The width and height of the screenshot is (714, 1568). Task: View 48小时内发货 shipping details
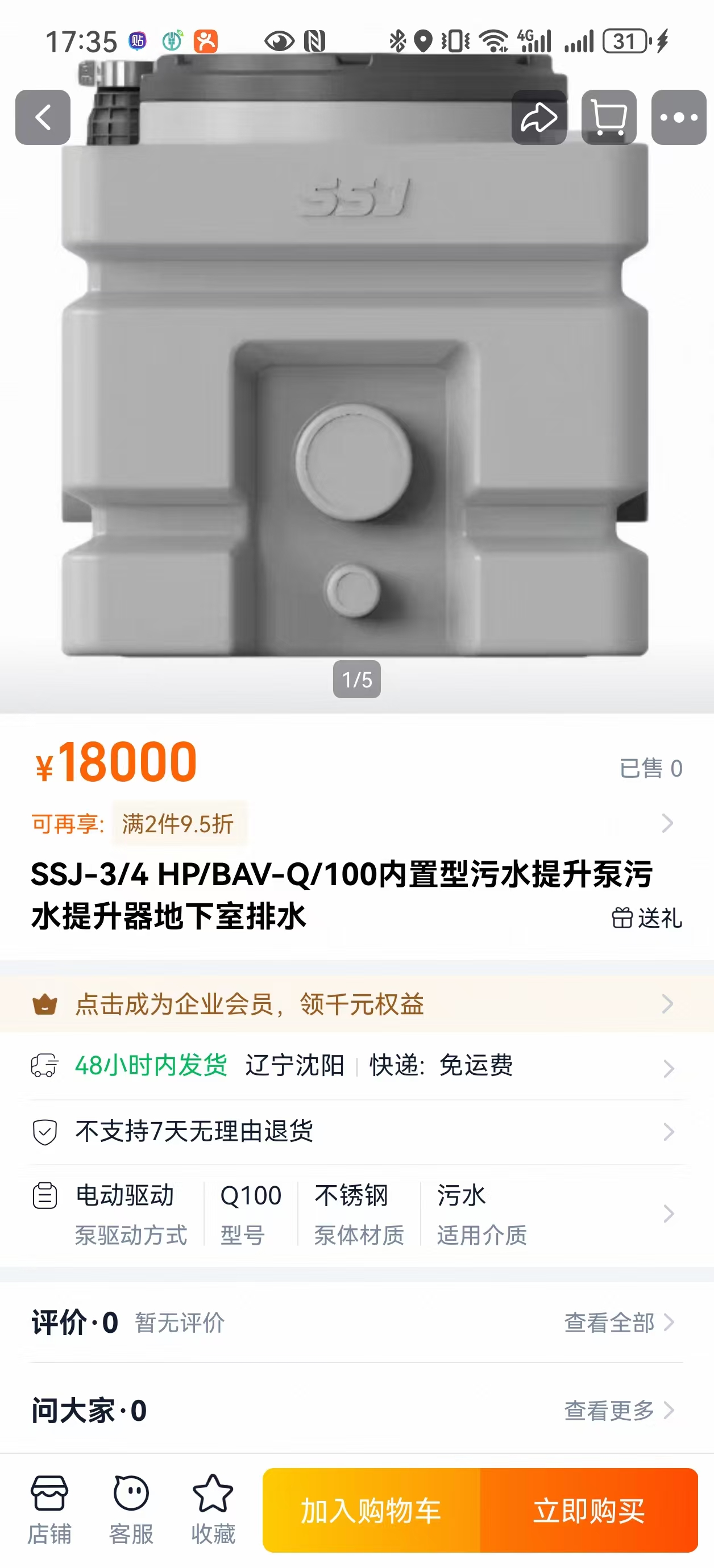pos(357,1066)
